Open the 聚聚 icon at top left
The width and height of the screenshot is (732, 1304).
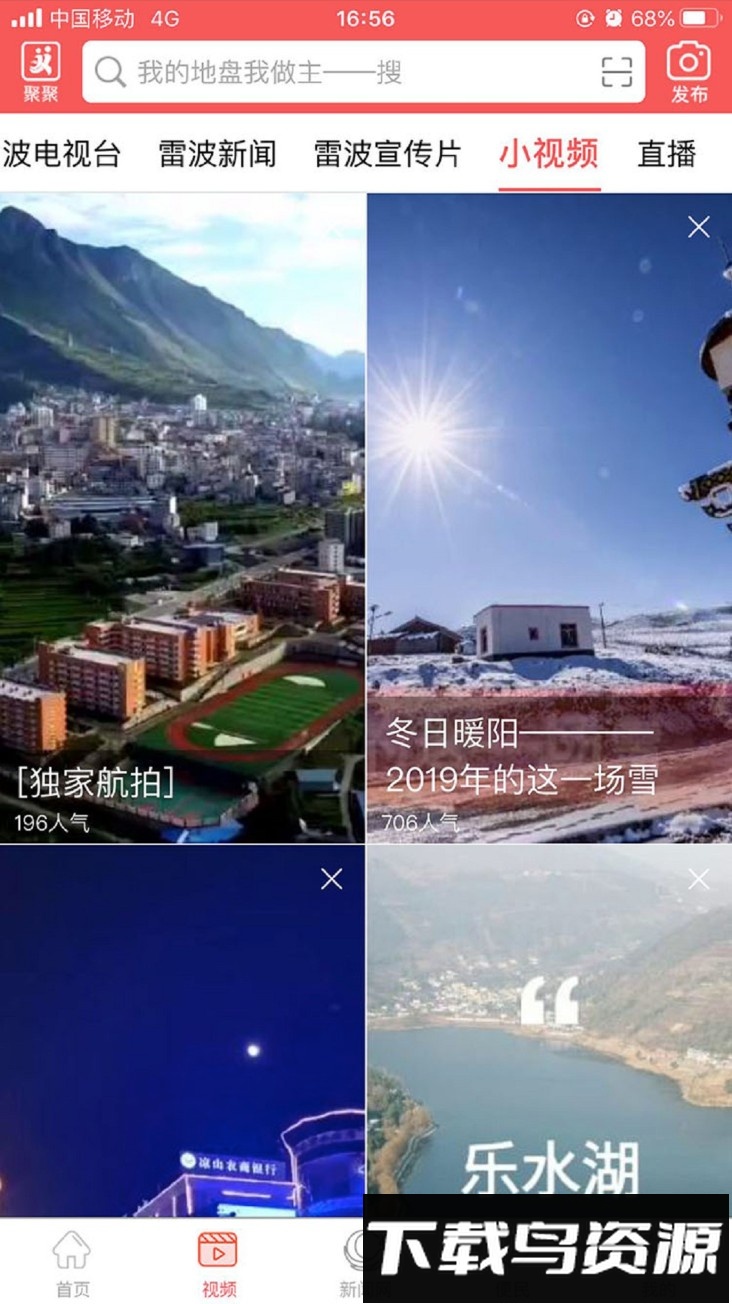41,72
